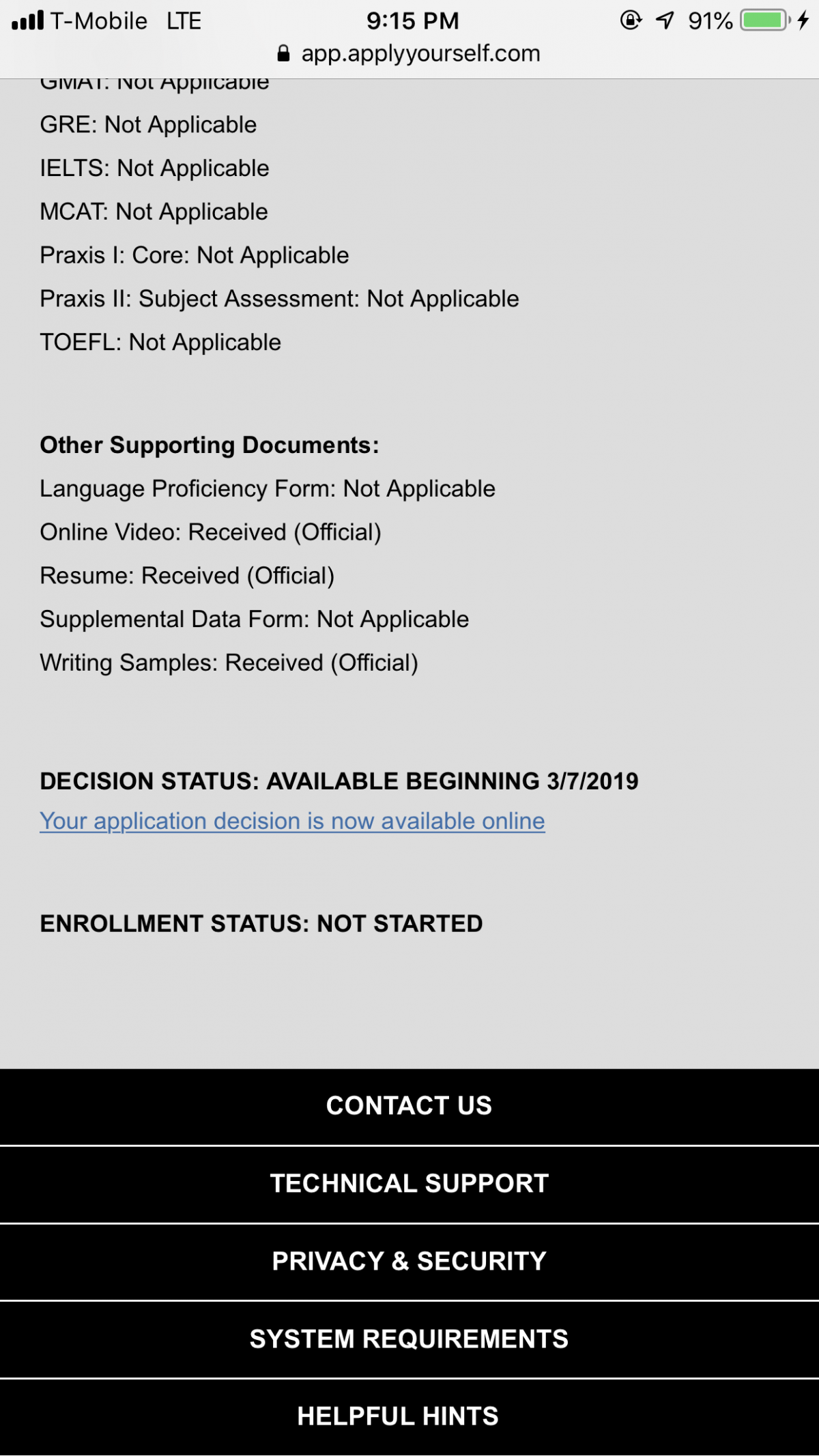819x1456 pixels.
Task: Open System Requirements page
Action: (x=409, y=1339)
